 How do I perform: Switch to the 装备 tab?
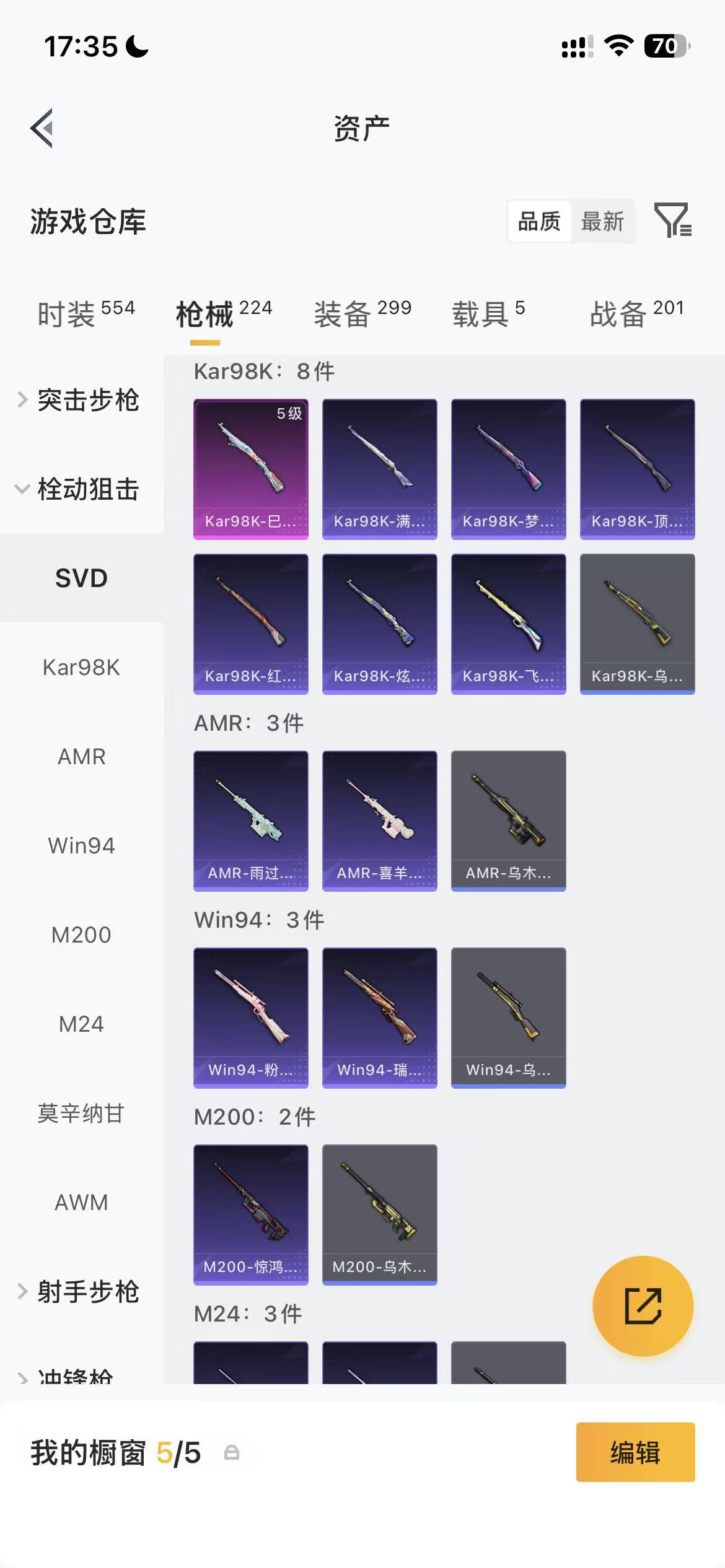coord(362,313)
